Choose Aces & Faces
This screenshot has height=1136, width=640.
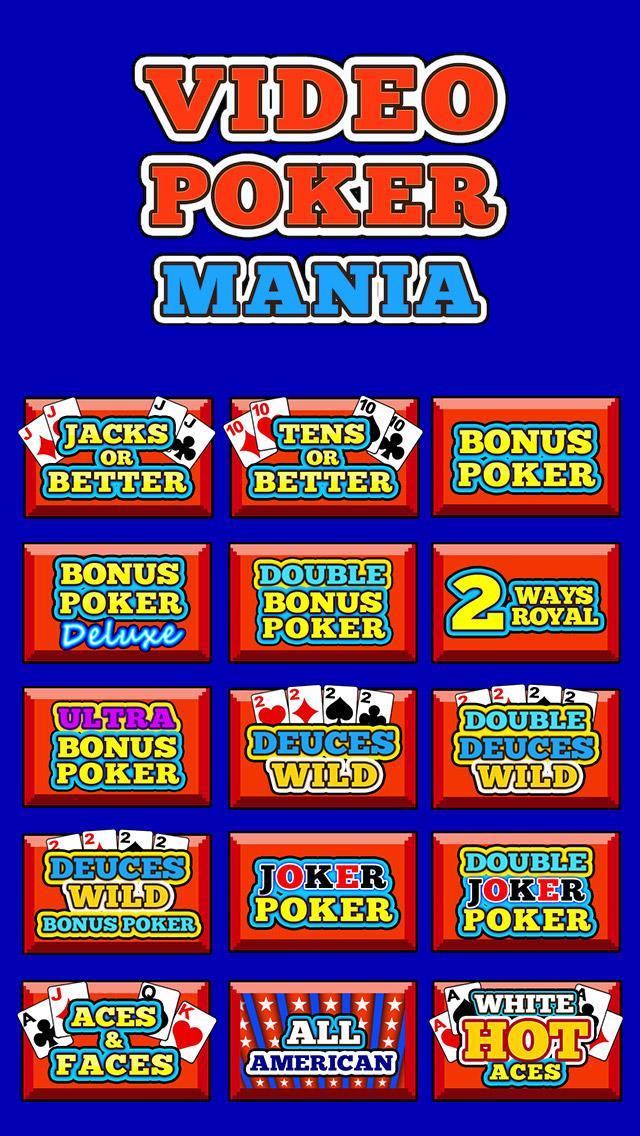click(118, 1040)
